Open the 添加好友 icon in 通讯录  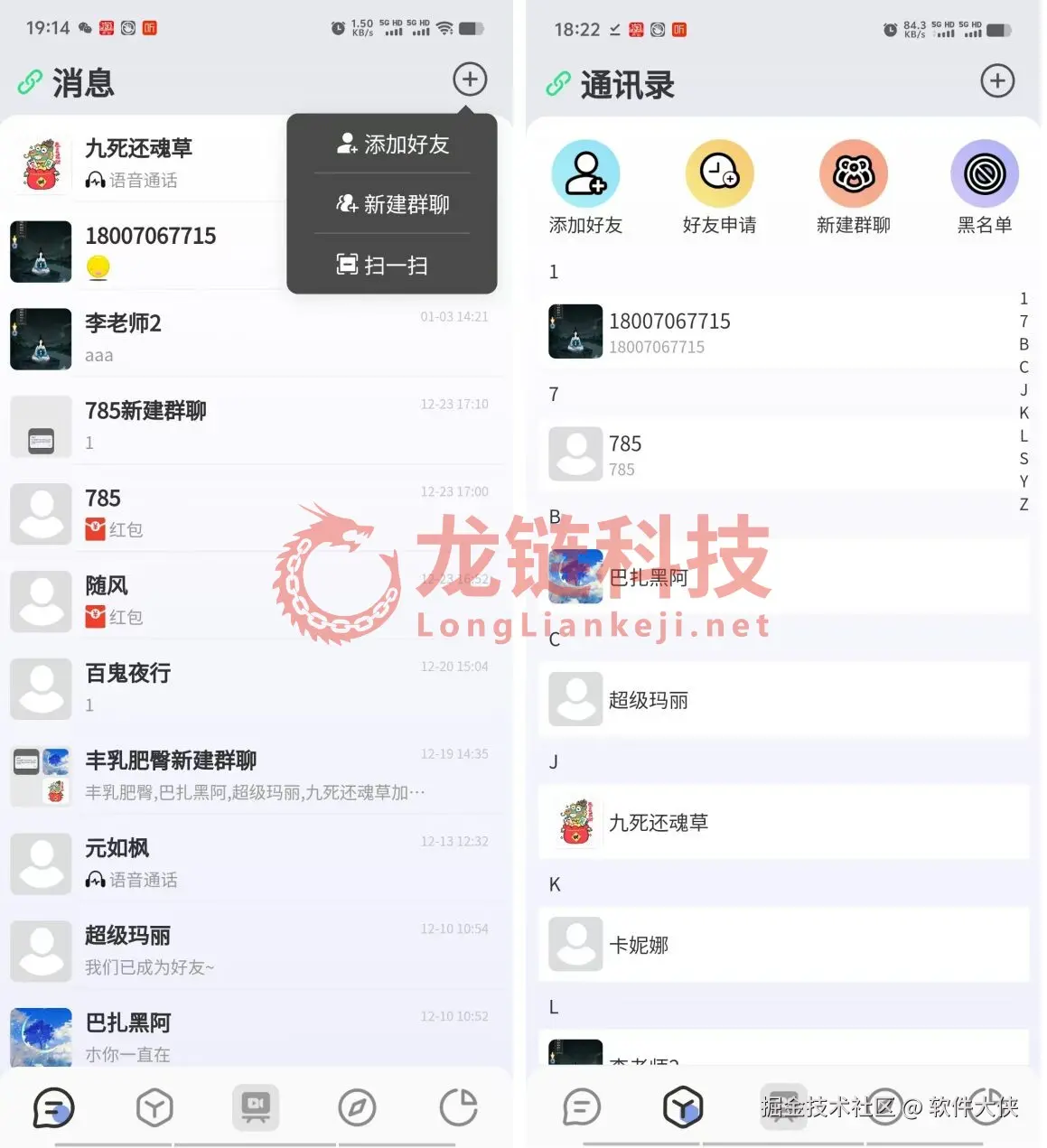click(585, 173)
